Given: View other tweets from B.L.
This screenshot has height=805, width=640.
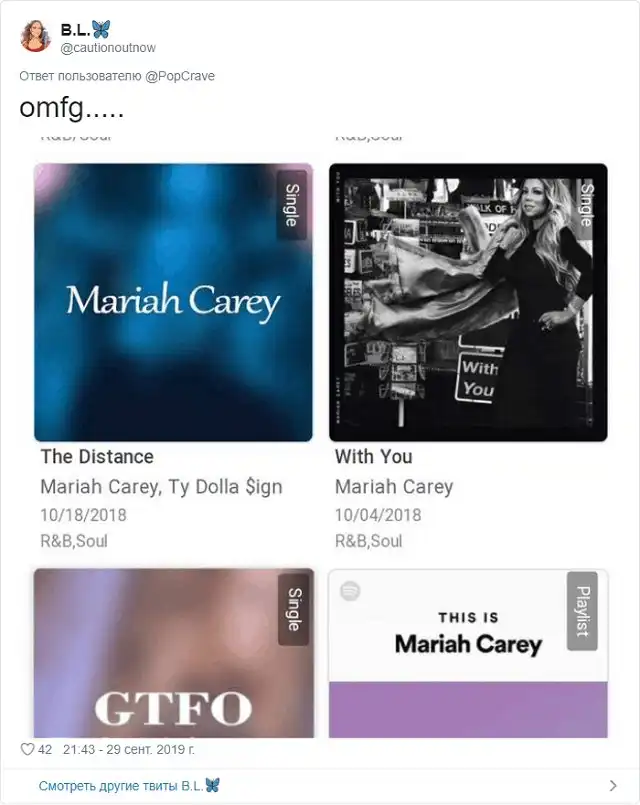Looking at the screenshot, I should pyautogui.click(x=129, y=785).
